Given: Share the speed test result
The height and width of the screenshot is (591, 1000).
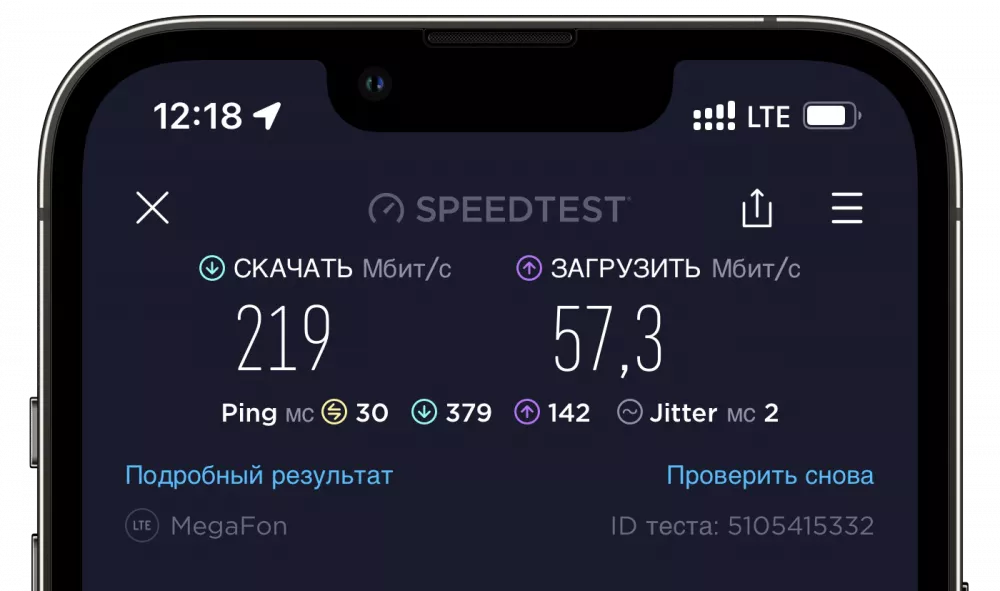Looking at the screenshot, I should (x=757, y=208).
